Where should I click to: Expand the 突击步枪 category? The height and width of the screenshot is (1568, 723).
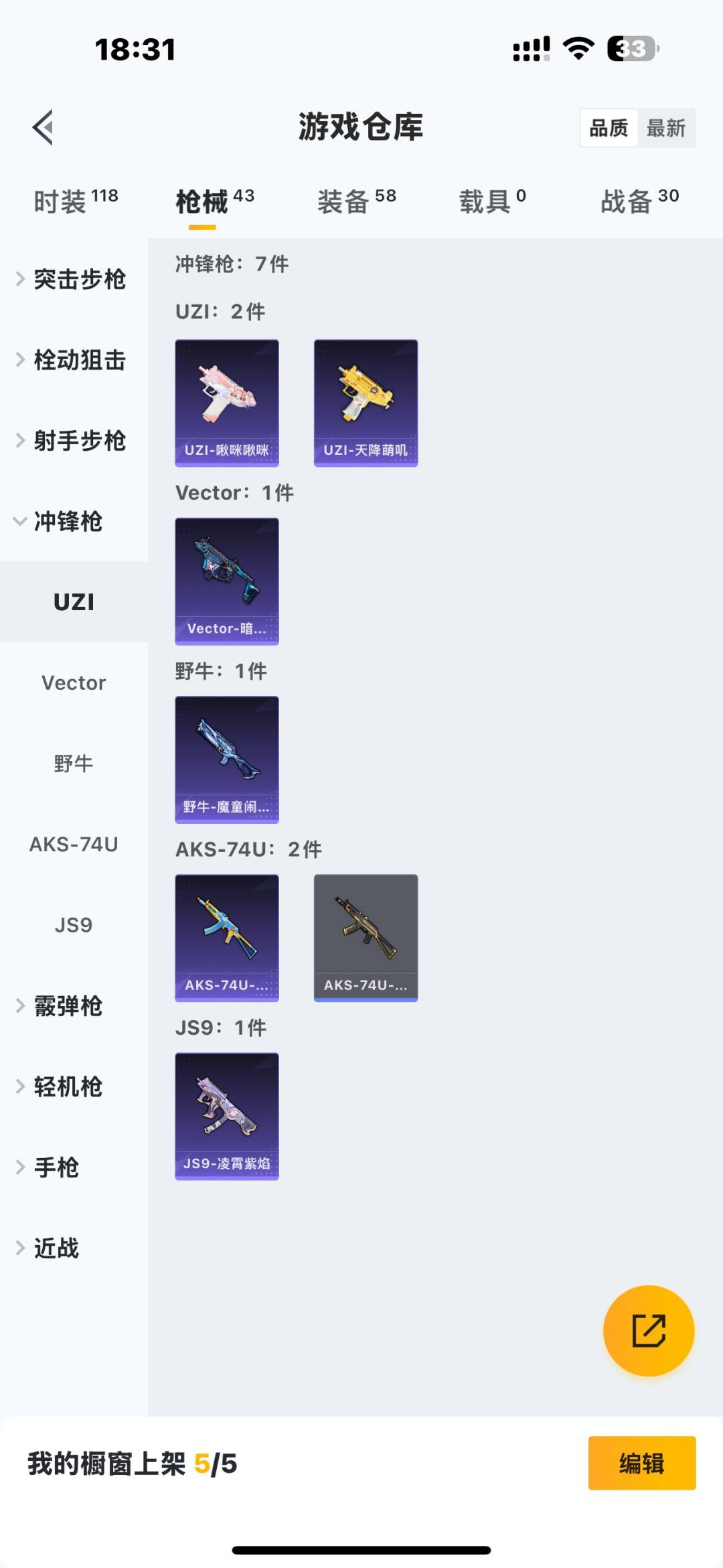tap(74, 279)
